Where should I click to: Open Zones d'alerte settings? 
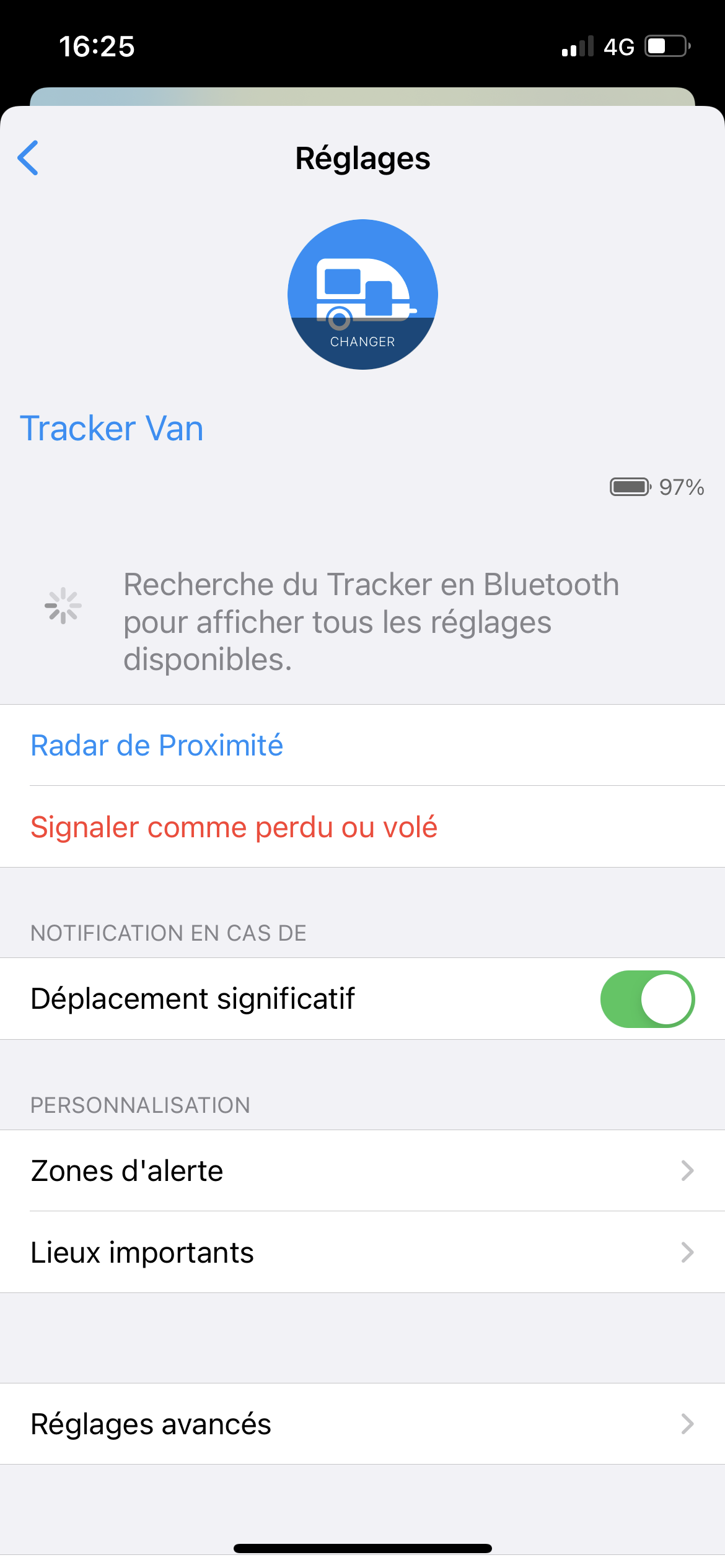coord(362,1171)
